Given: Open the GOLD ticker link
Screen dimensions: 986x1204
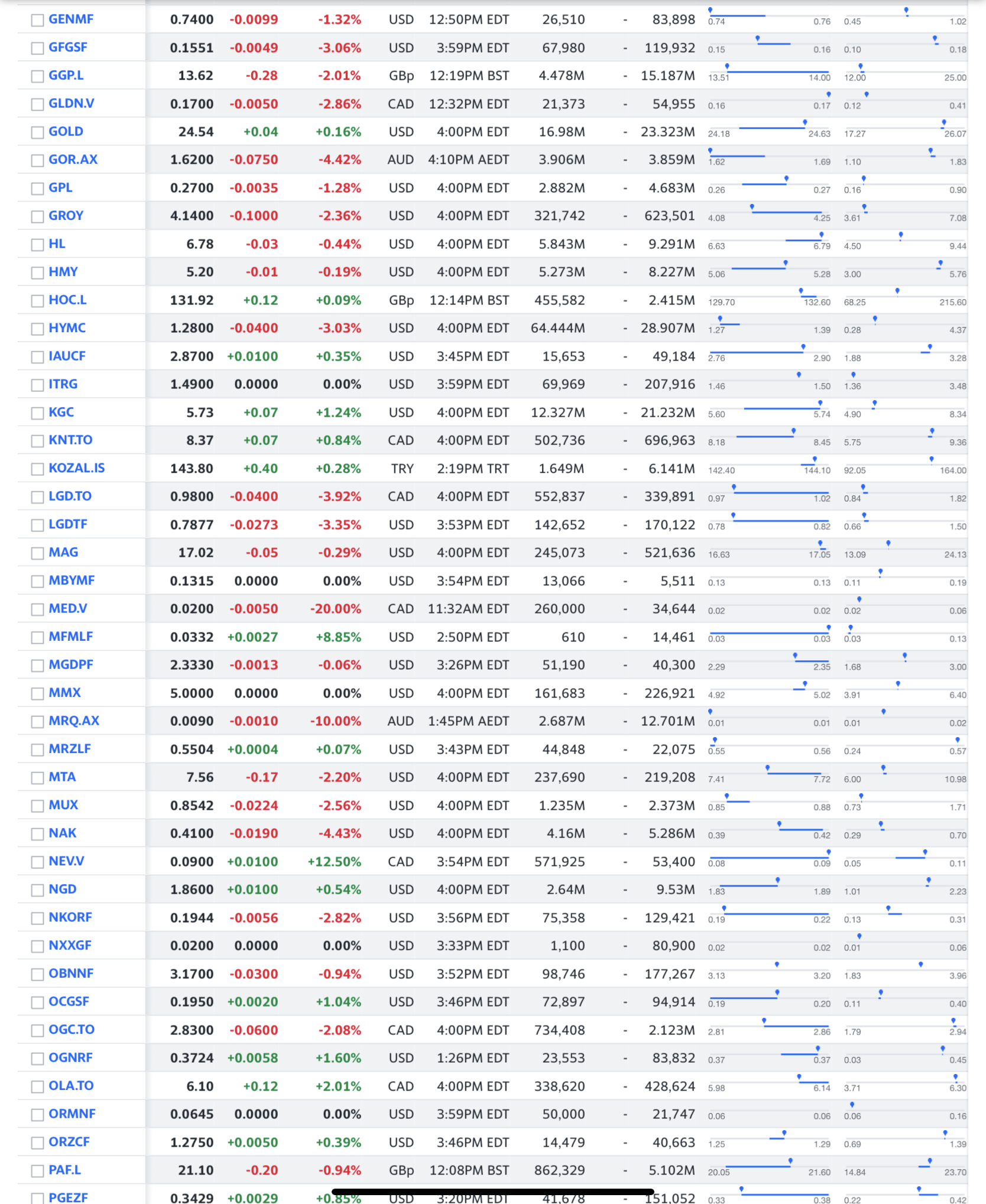Looking at the screenshot, I should click(66, 132).
